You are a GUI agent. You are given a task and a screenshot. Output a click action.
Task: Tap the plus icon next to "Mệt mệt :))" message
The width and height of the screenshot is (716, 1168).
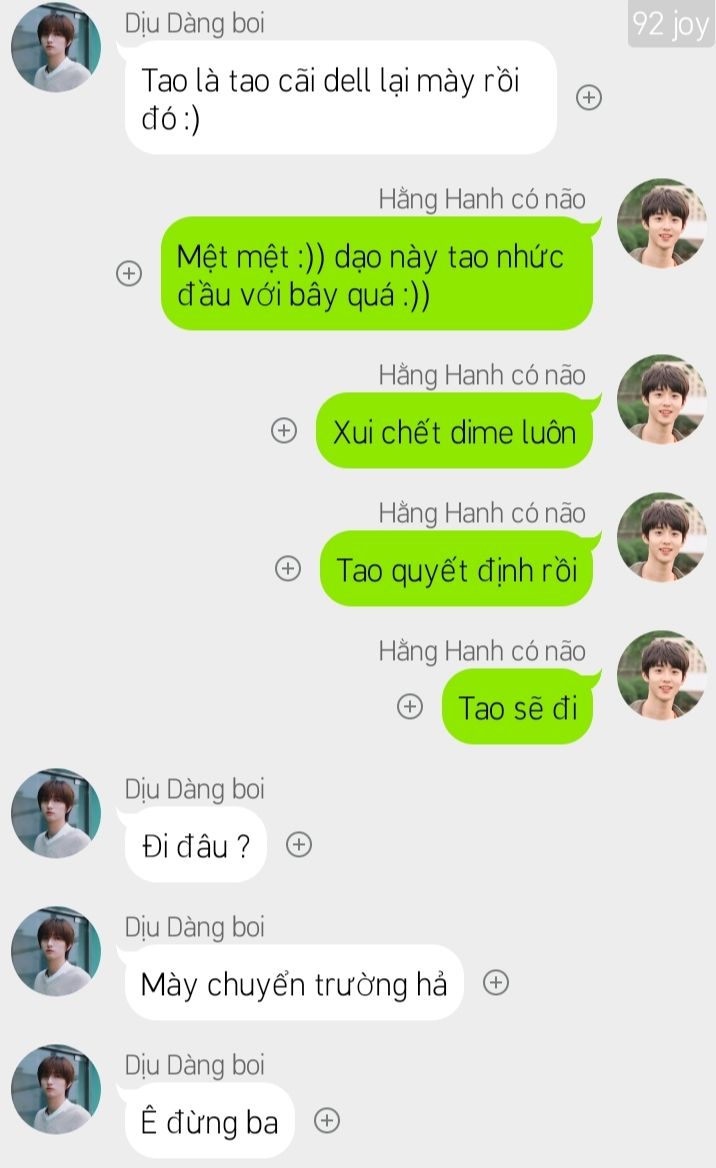tap(129, 273)
